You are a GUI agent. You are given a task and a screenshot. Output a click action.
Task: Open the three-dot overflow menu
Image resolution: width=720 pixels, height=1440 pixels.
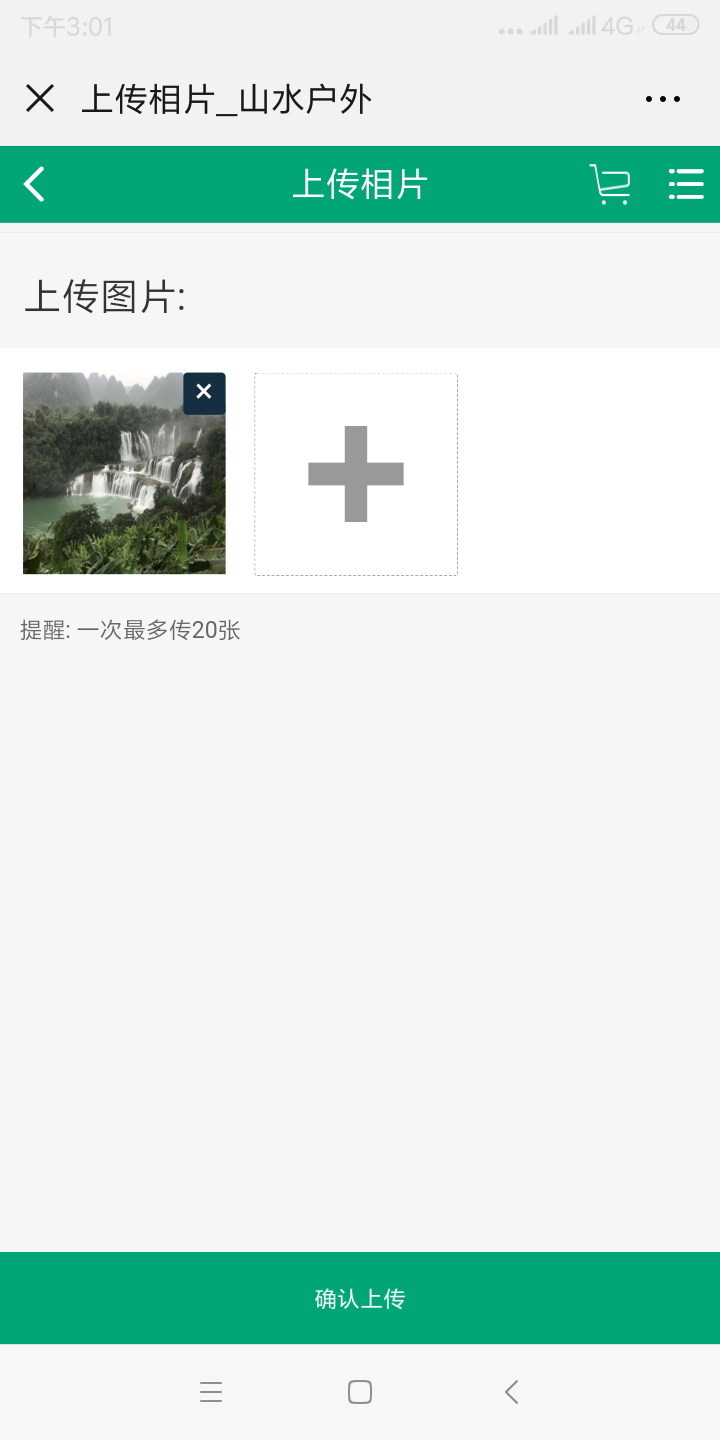(x=663, y=99)
